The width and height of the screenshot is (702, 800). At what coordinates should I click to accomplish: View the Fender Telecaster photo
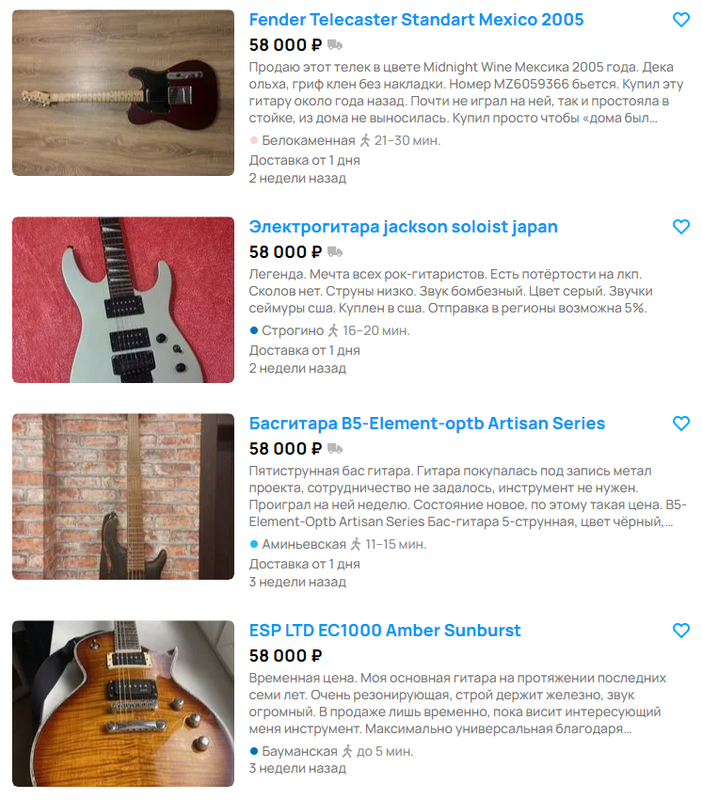point(123,93)
